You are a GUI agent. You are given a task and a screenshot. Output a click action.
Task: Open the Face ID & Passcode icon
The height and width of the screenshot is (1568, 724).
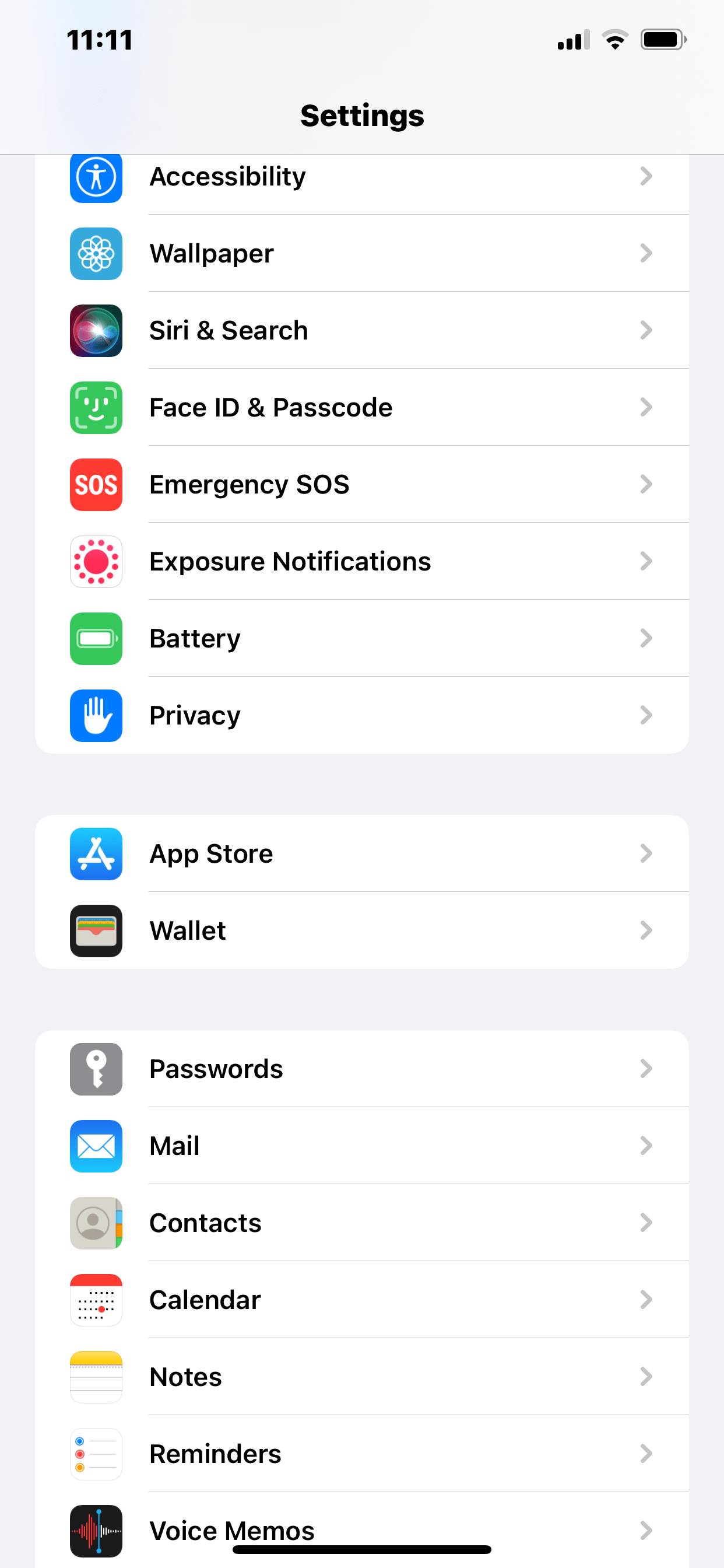96,408
